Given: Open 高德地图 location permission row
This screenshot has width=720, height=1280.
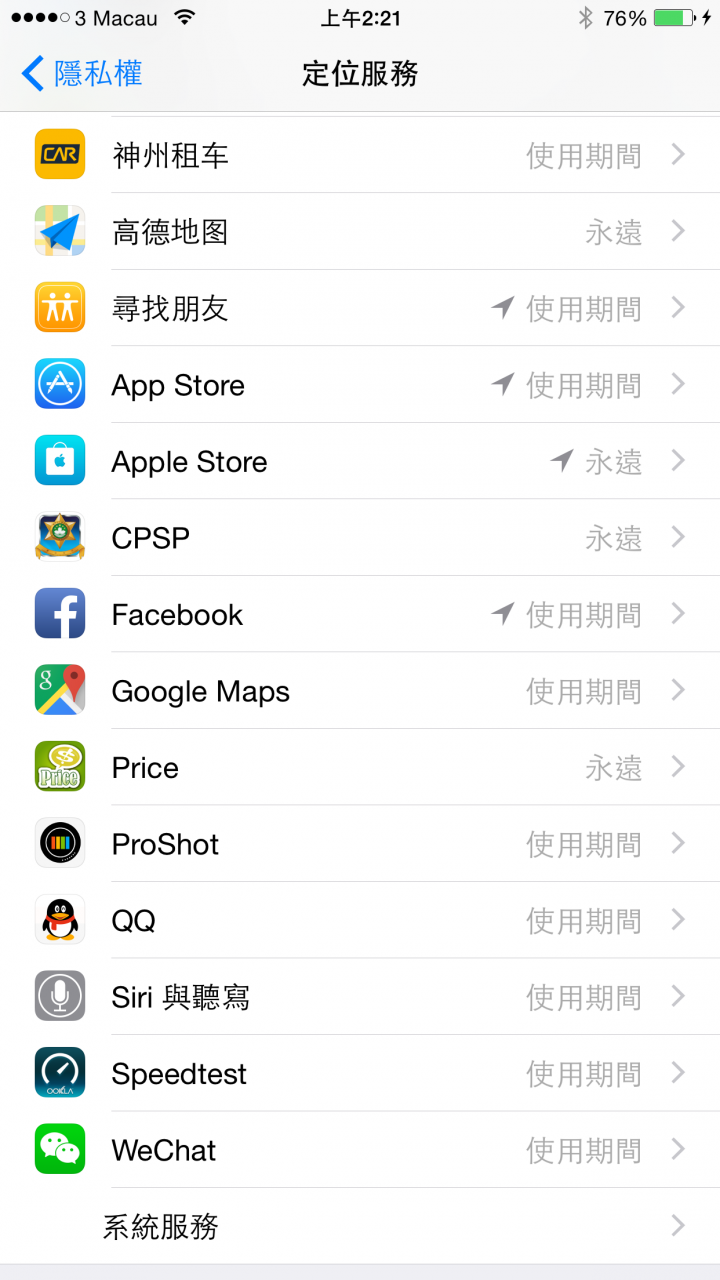Looking at the screenshot, I should tap(360, 232).
